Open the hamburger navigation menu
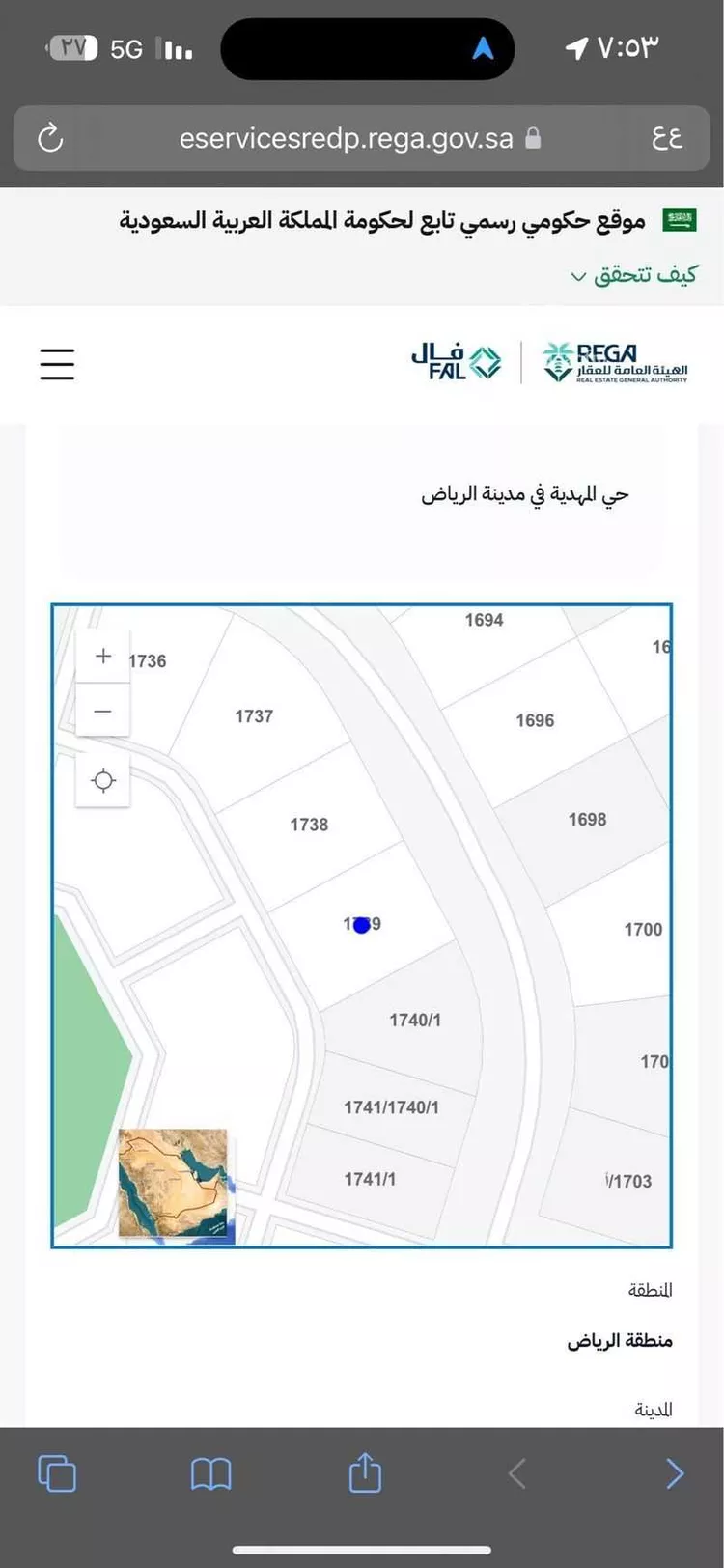 pyautogui.click(x=57, y=364)
